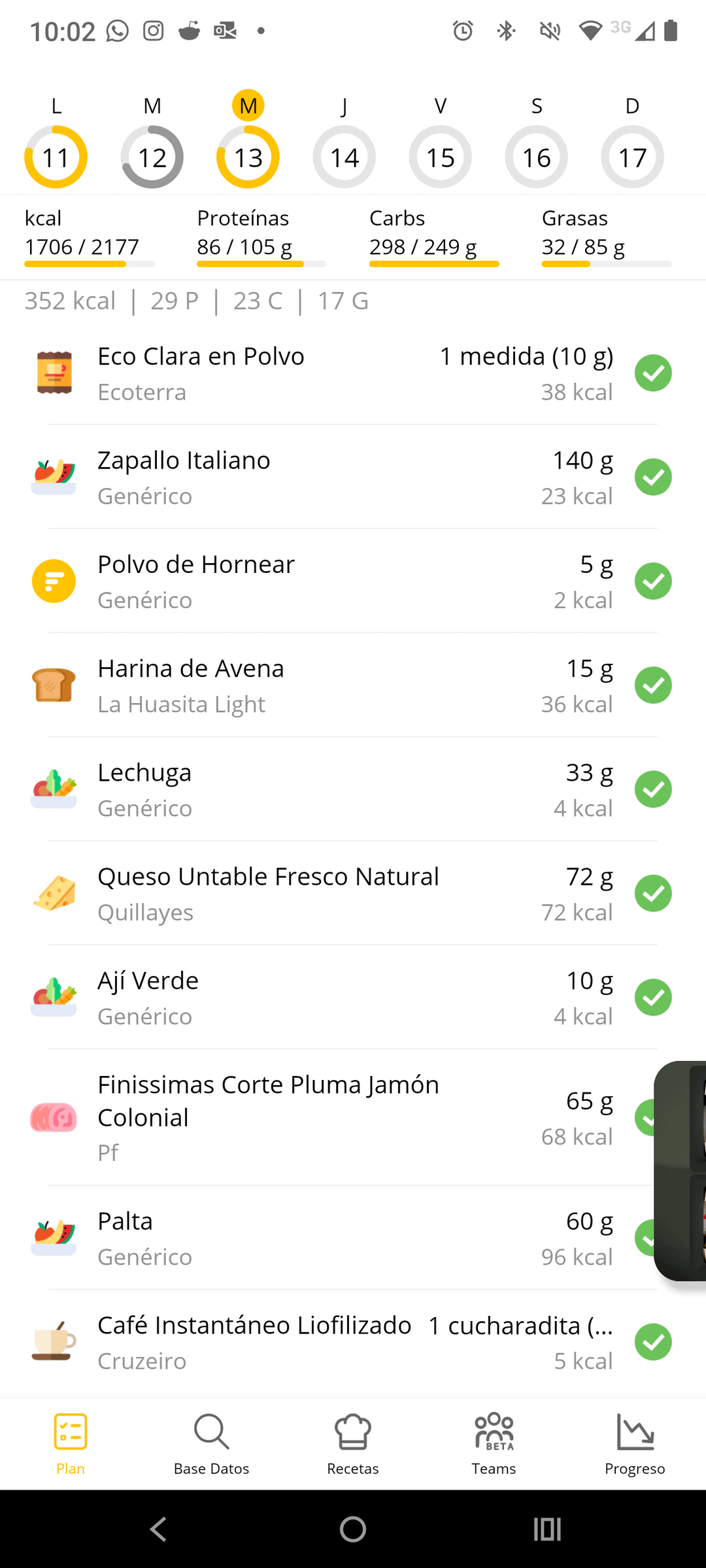Show the Progreso tab
706x1568 pixels.
tap(635, 1444)
